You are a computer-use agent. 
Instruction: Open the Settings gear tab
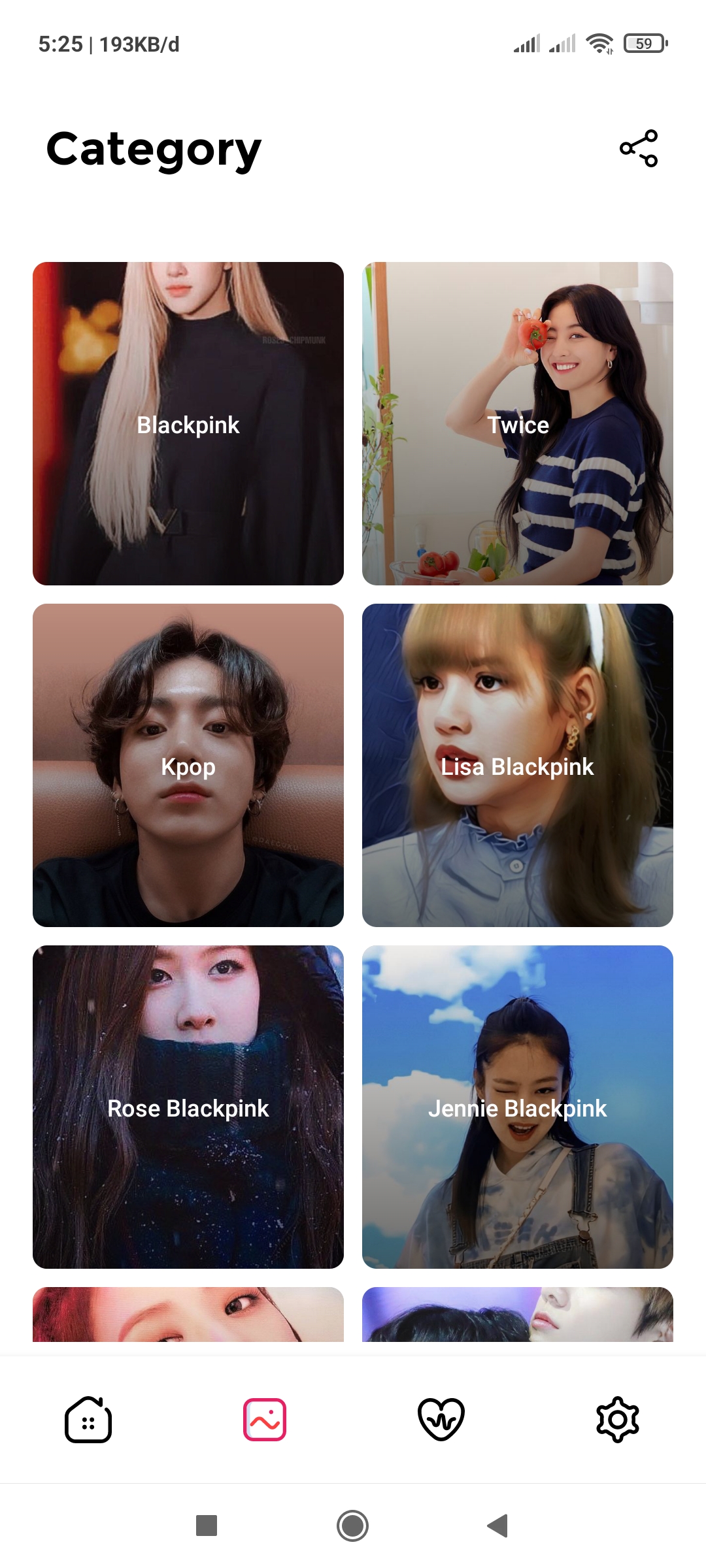tap(618, 1419)
